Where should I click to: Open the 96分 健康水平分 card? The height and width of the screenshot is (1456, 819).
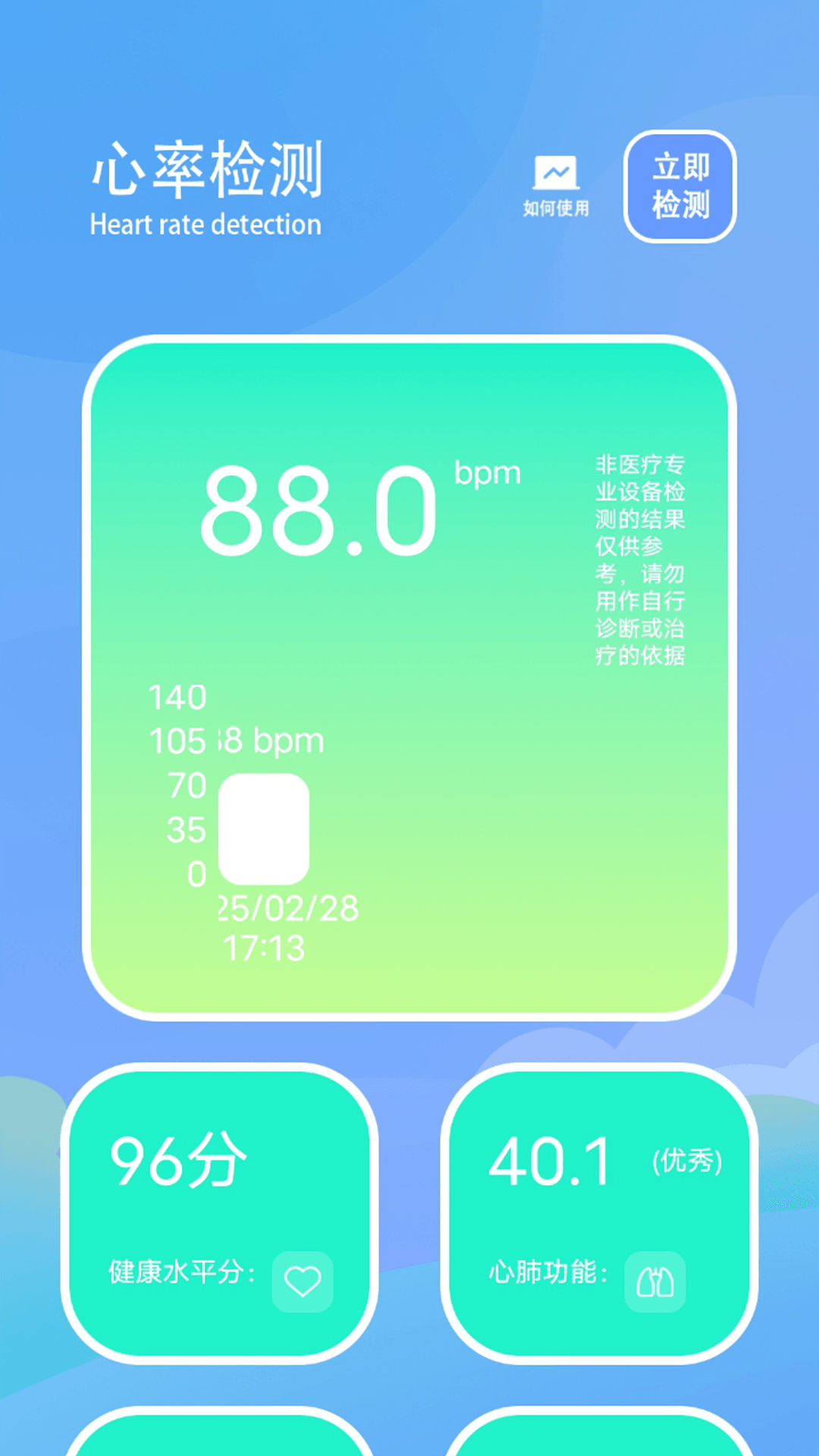[x=219, y=1213]
